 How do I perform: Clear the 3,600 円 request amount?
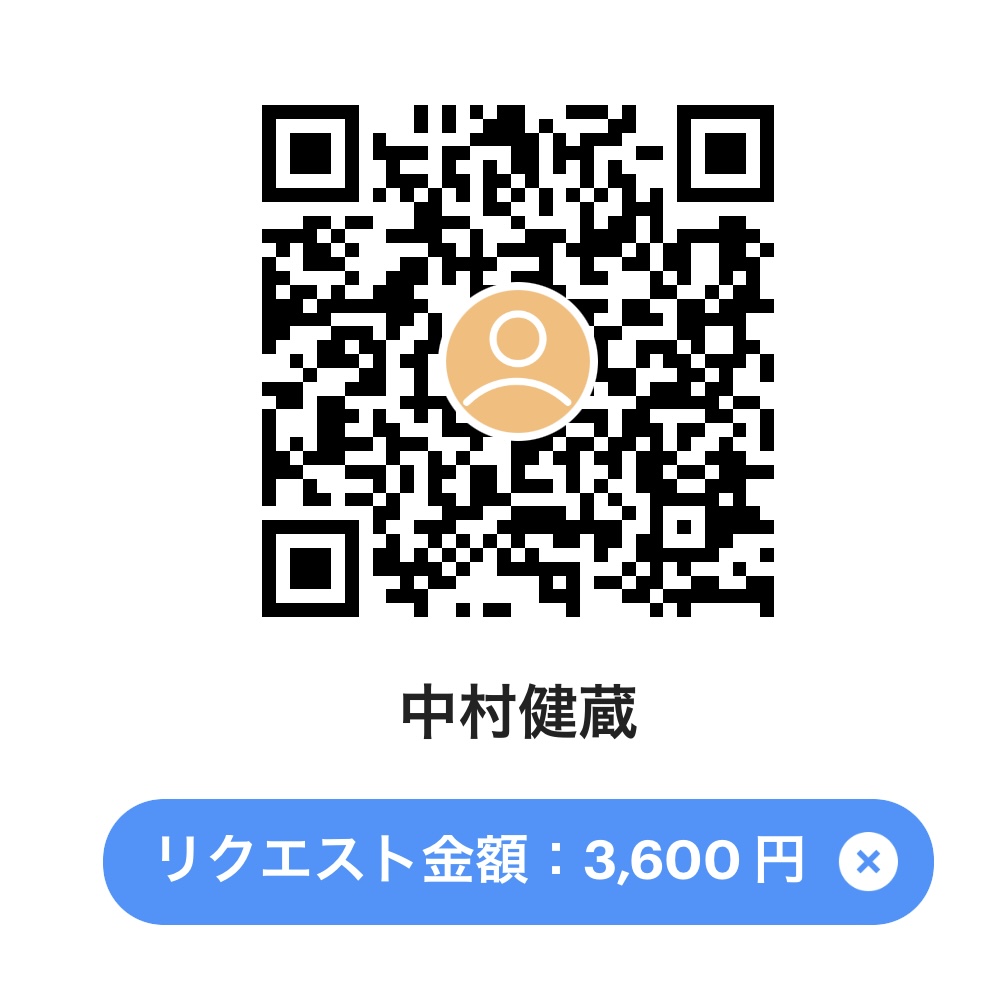867,862
